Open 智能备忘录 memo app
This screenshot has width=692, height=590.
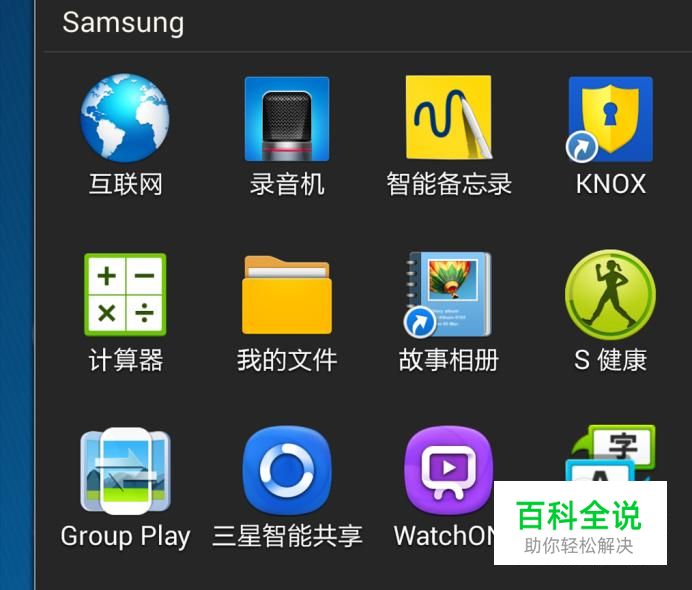[x=449, y=120]
